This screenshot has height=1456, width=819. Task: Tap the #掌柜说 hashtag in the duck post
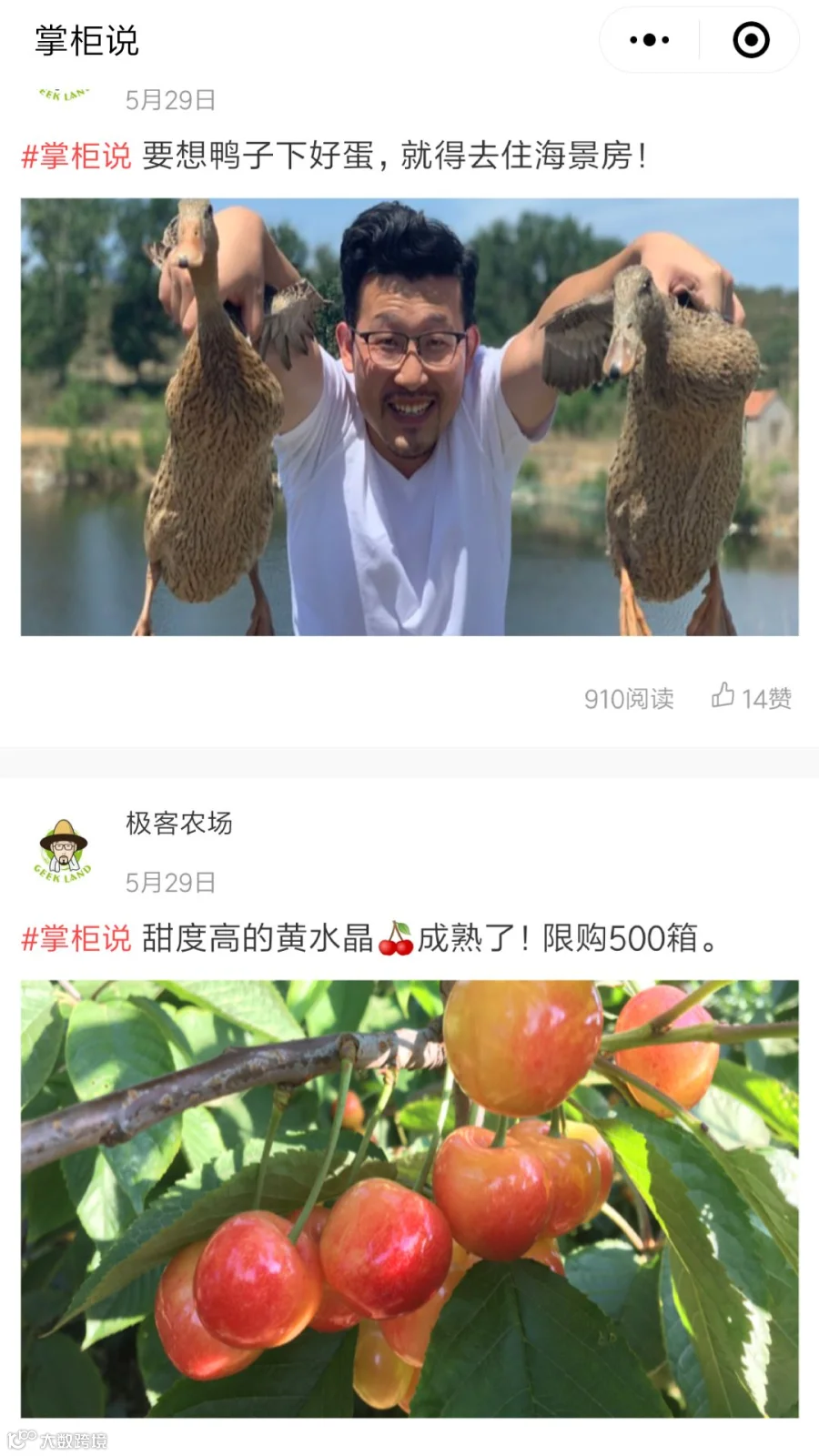coord(76,156)
